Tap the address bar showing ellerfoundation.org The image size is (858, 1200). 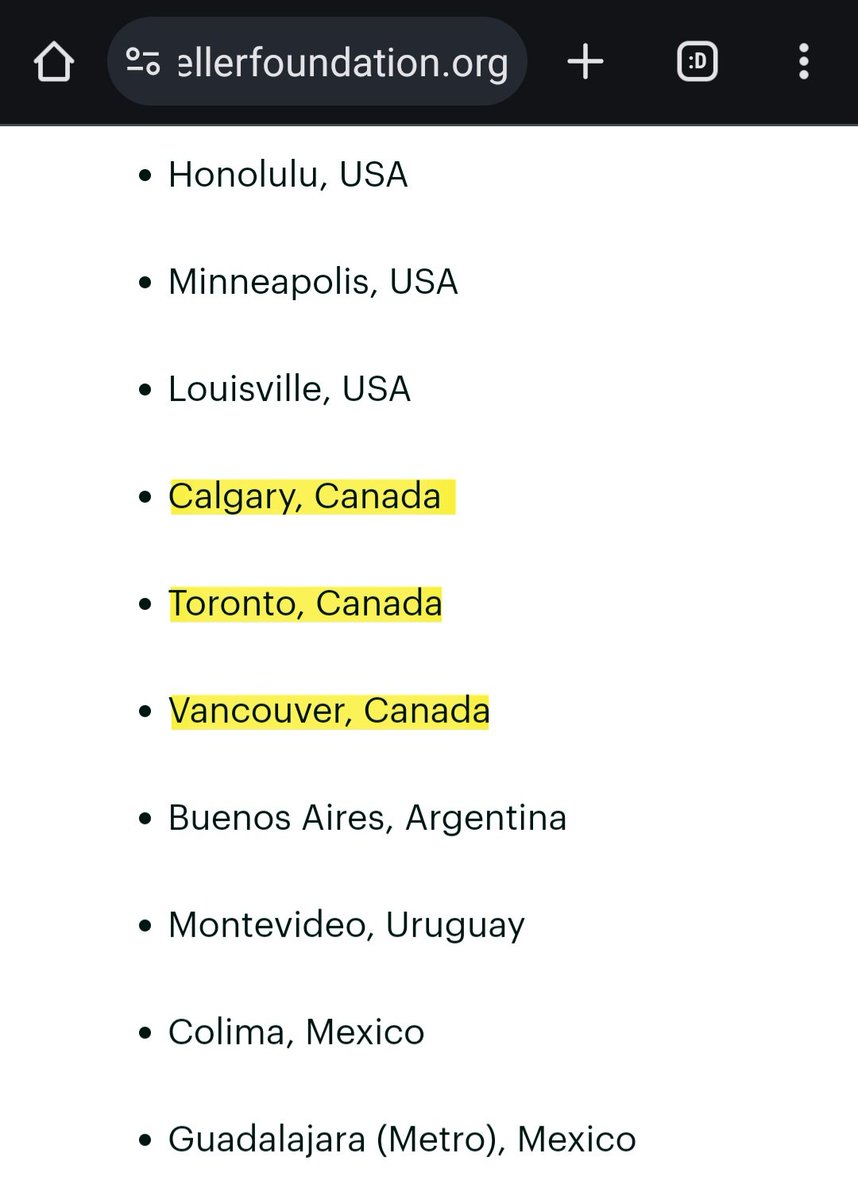point(340,63)
